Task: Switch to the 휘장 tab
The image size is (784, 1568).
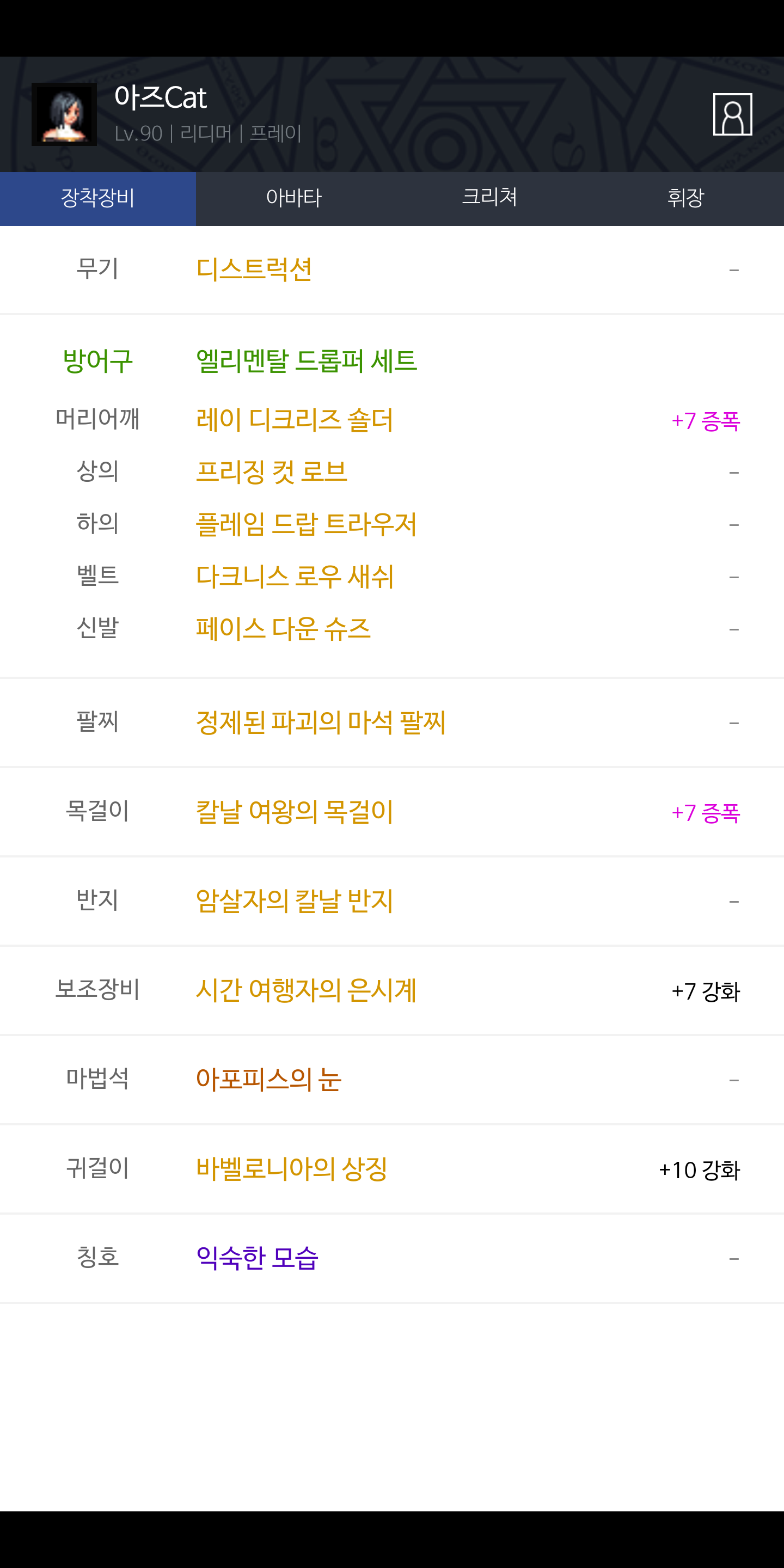Action: (686, 198)
